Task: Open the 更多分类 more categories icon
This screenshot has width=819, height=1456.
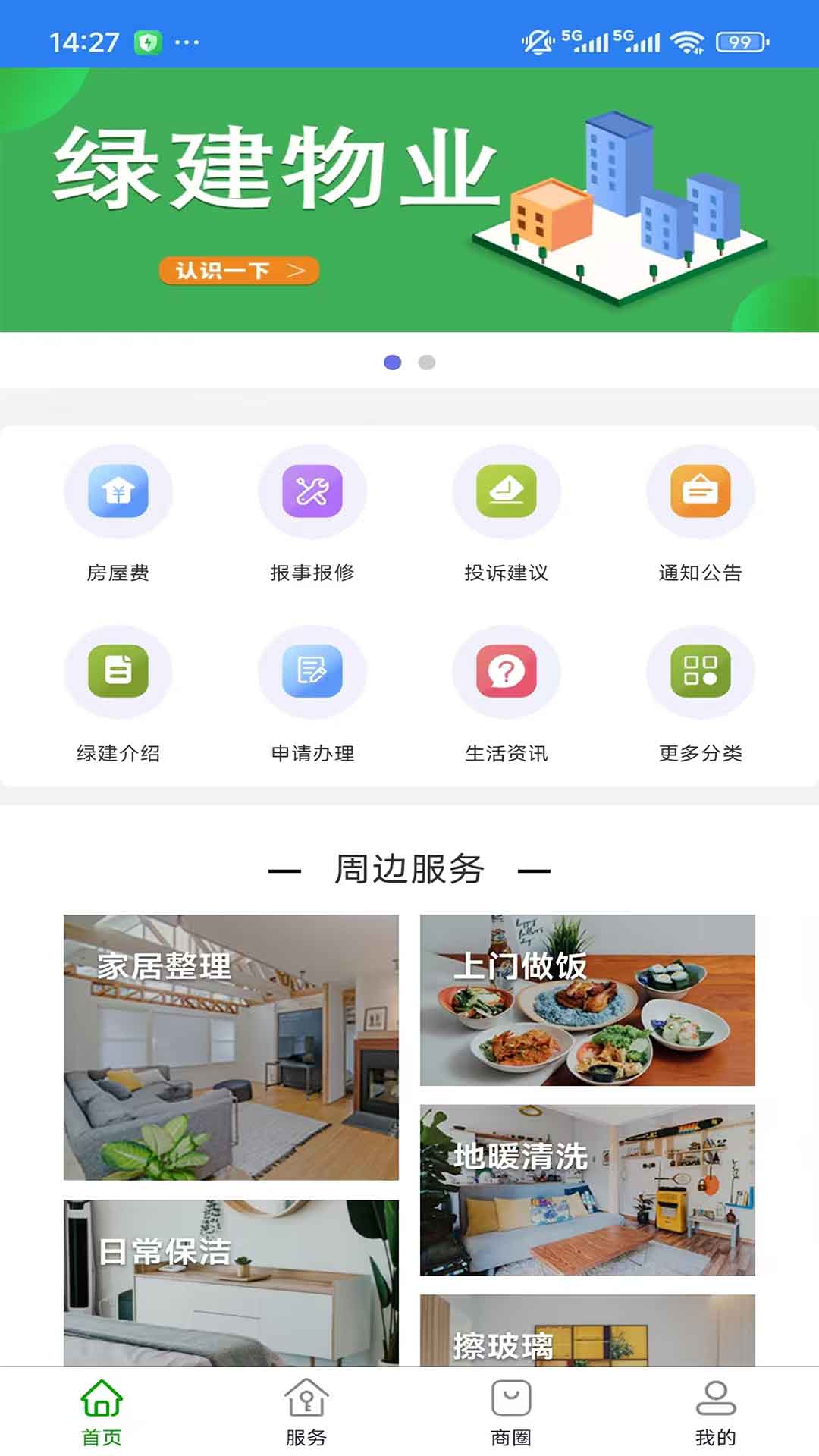Action: [x=700, y=672]
